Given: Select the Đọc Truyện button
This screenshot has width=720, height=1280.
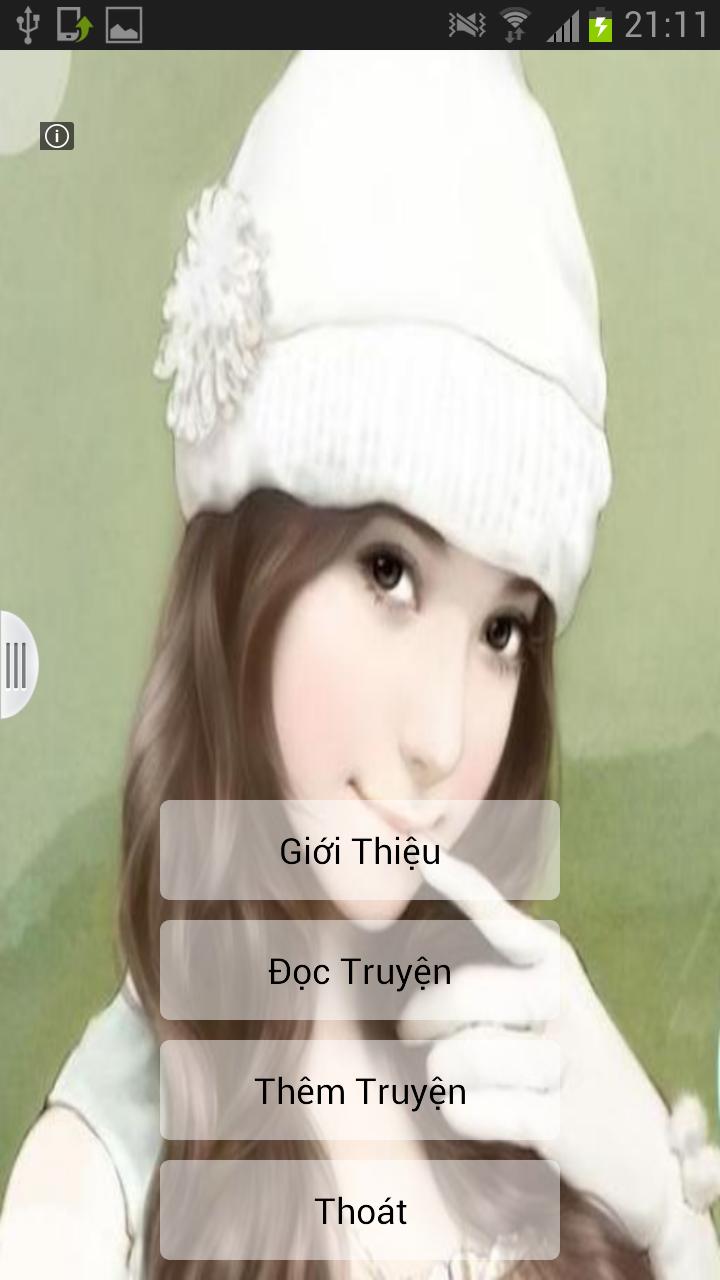Looking at the screenshot, I should click(360, 970).
